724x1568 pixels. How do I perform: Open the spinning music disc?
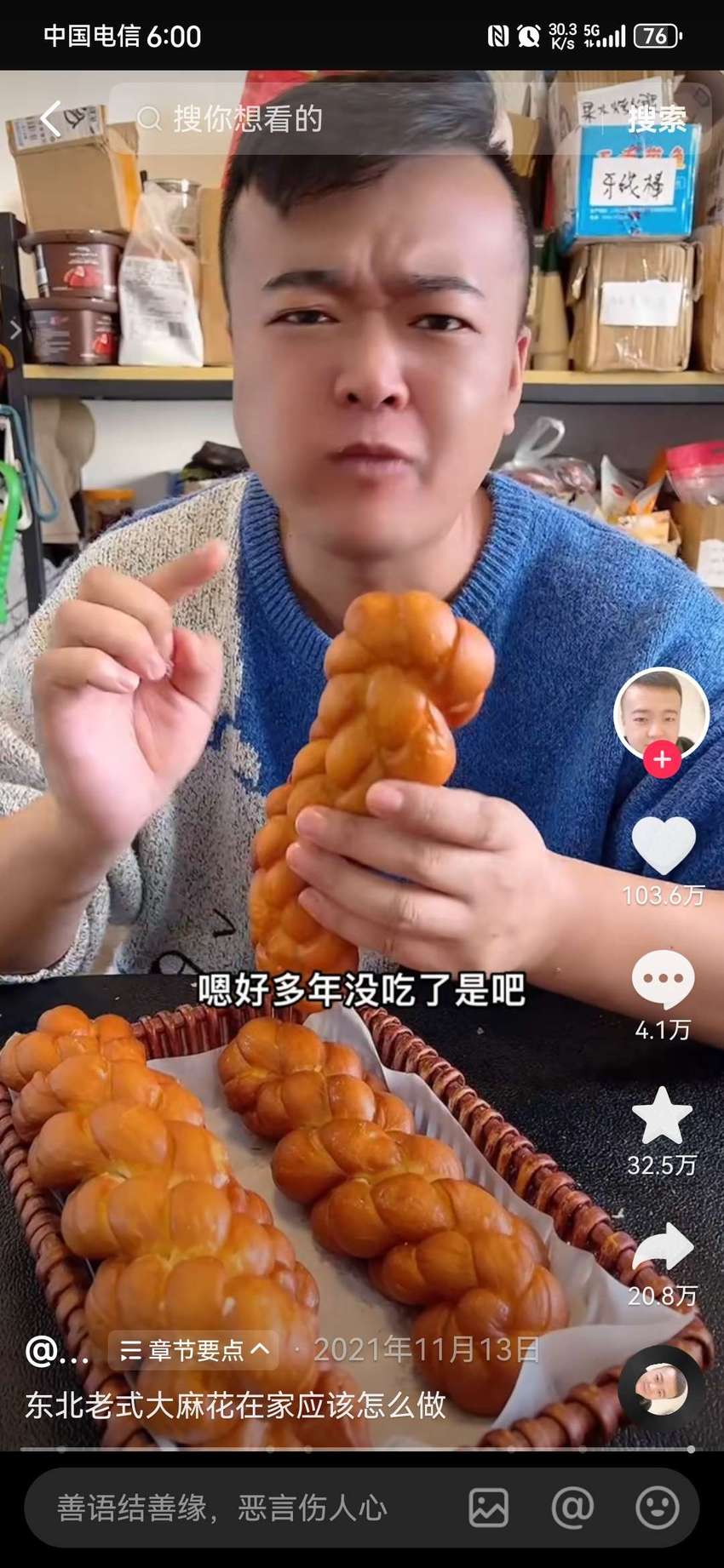(x=661, y=1388)
